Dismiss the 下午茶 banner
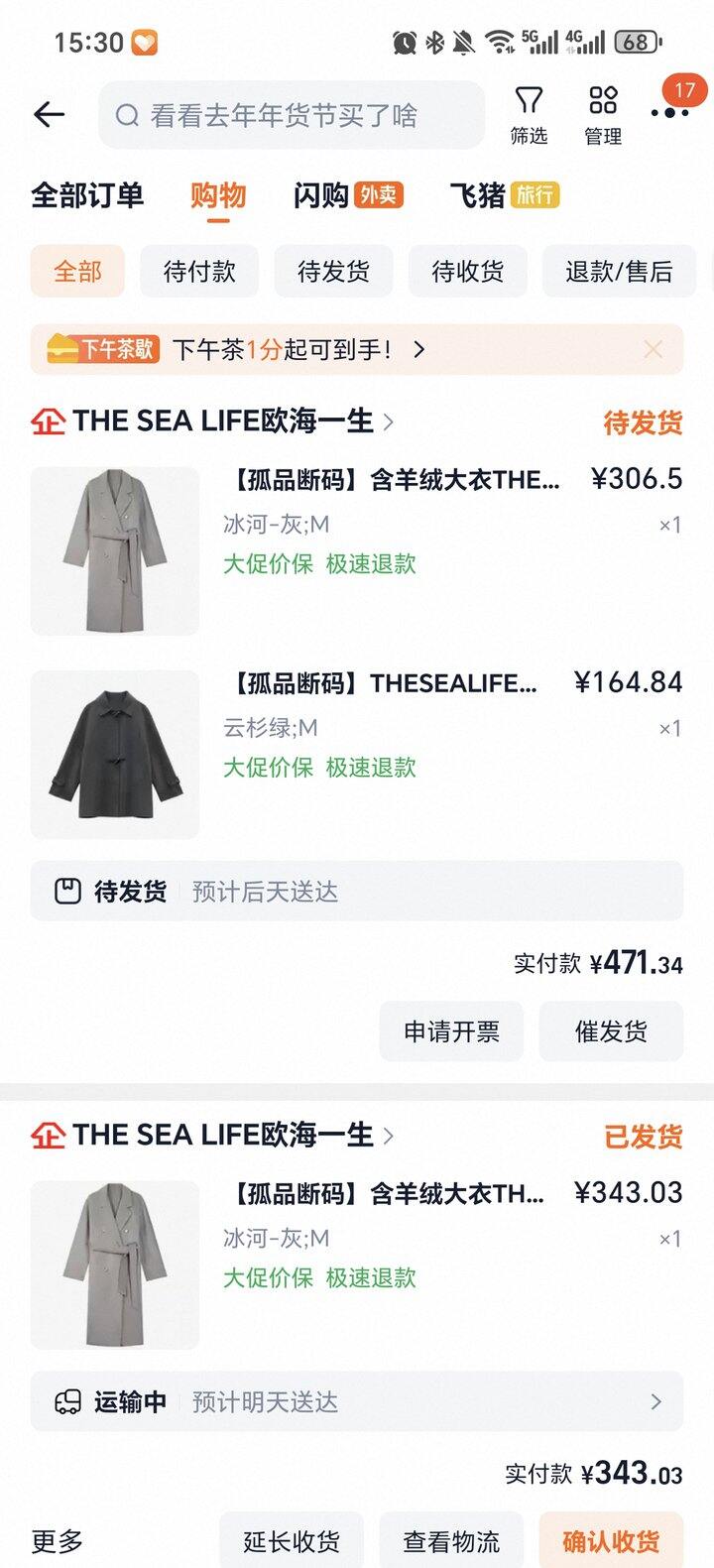Screen dimensions: 714x1568 click(x=653, y=349)
